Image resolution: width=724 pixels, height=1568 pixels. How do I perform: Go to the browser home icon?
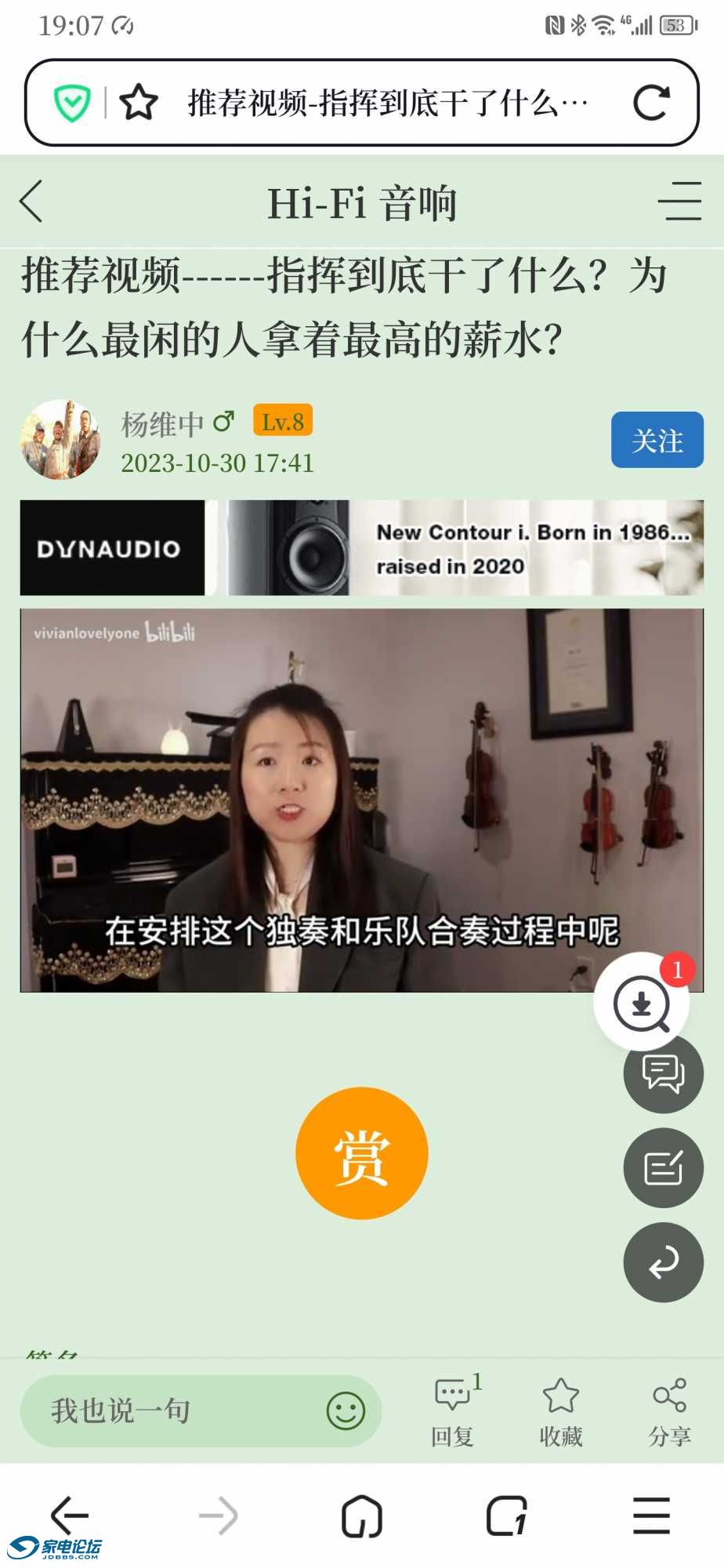360,1515
